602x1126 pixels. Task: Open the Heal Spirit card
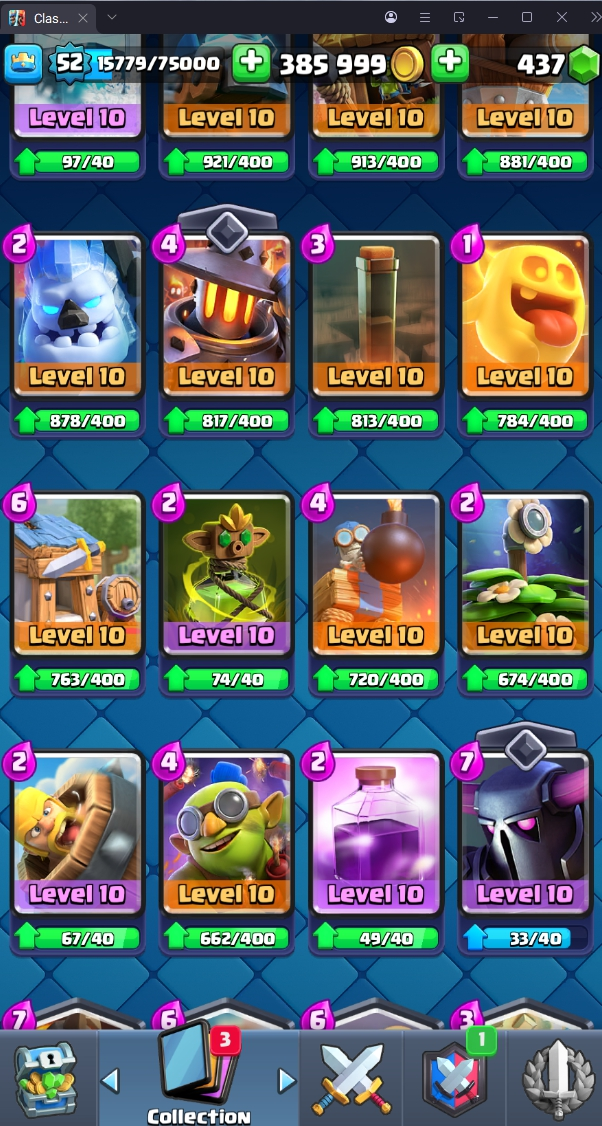(524, 318)
